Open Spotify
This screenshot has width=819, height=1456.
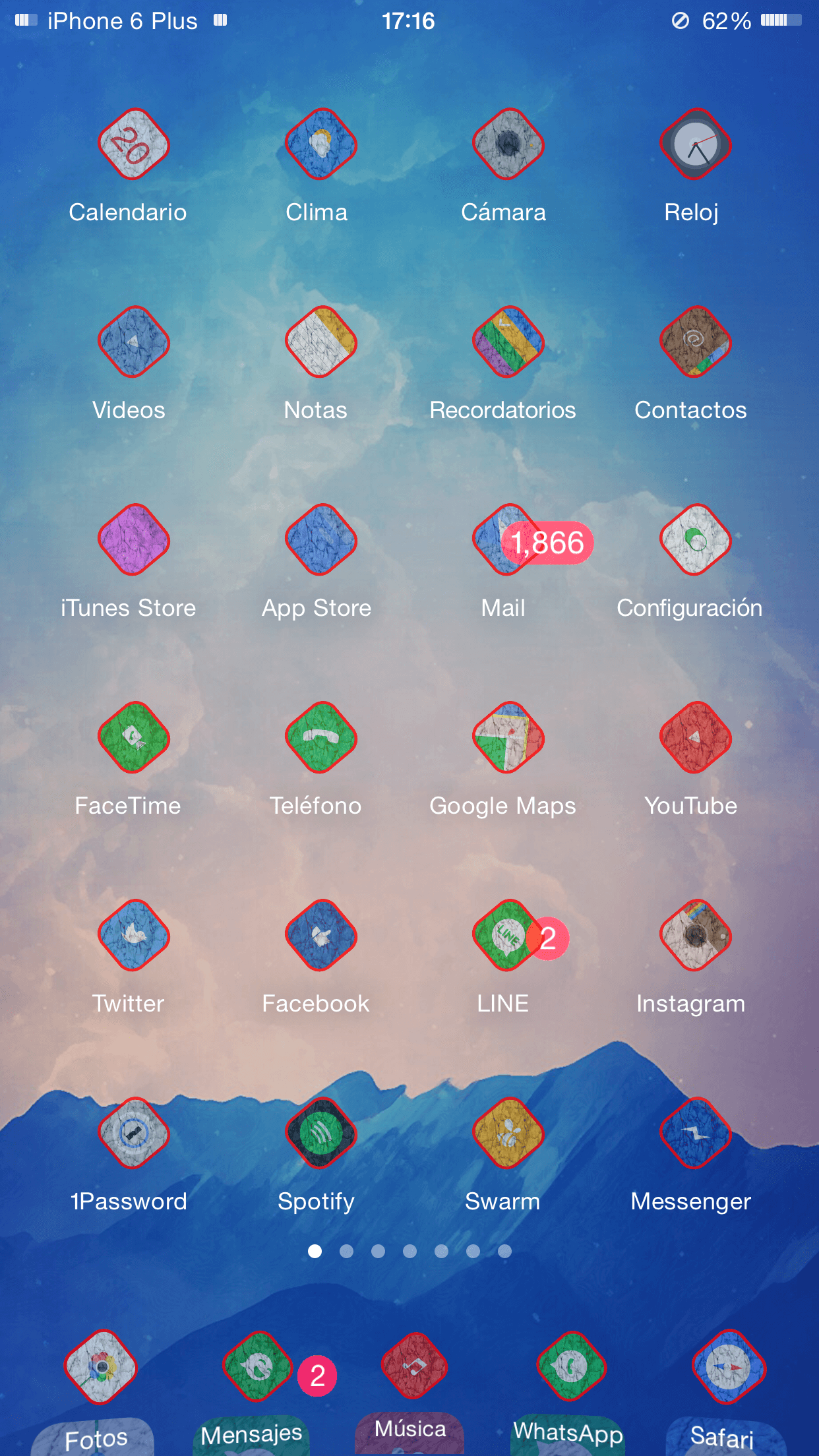(x=321, y=1134)
